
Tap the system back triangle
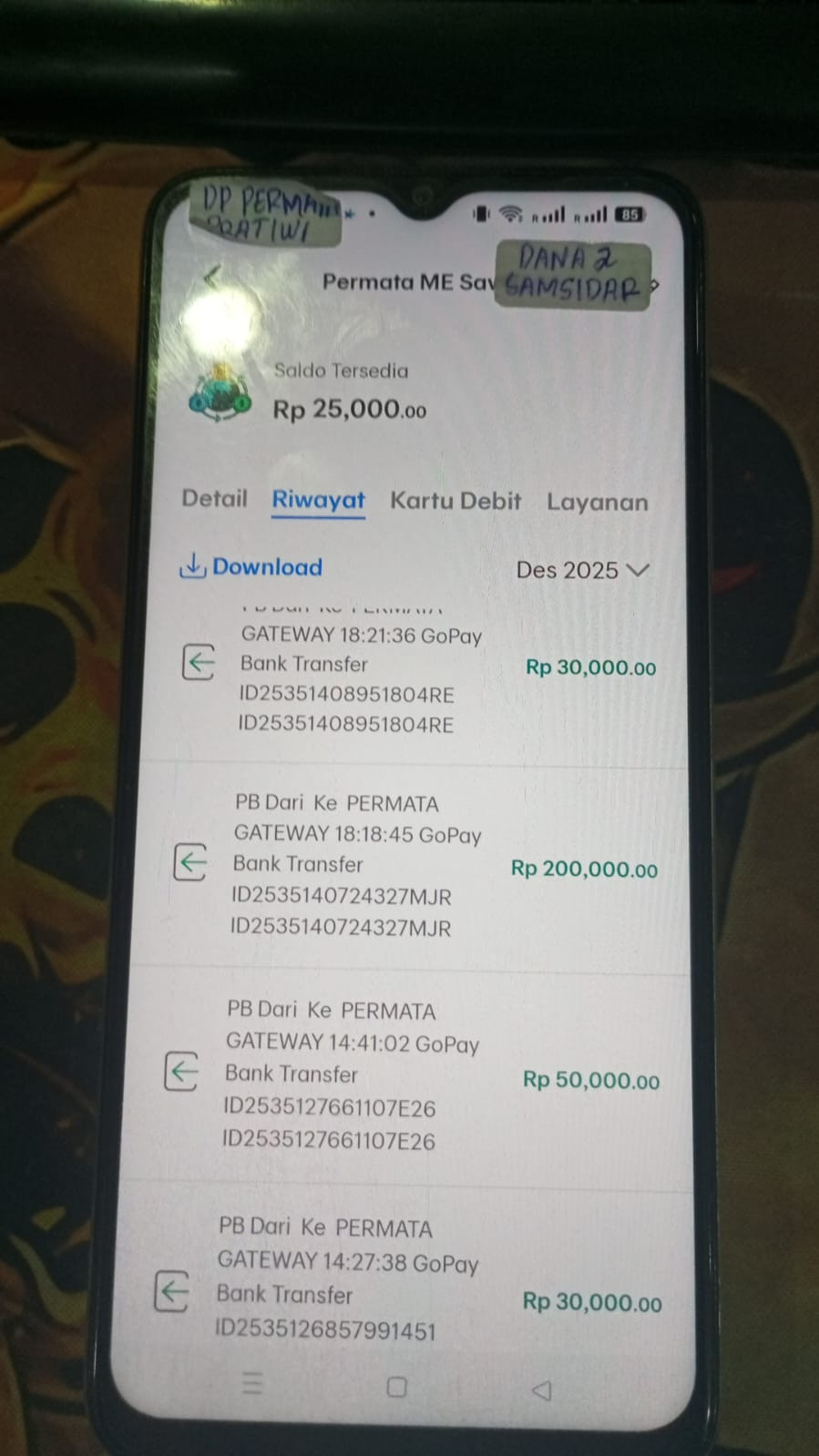[542, 1390]
